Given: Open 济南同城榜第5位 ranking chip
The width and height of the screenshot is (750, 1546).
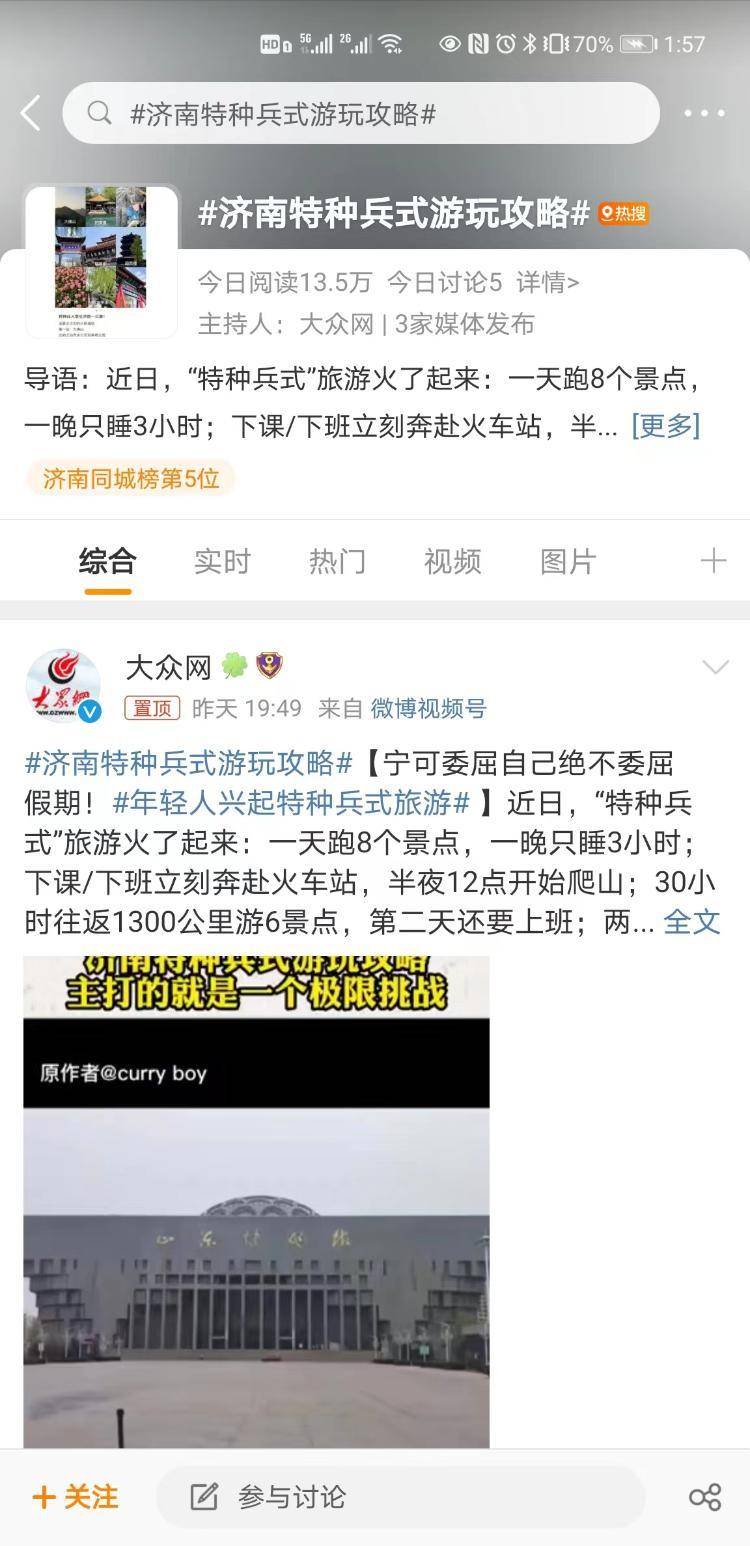Looking at the screenshot, I should pyautogui.click(x=130, y=478).
